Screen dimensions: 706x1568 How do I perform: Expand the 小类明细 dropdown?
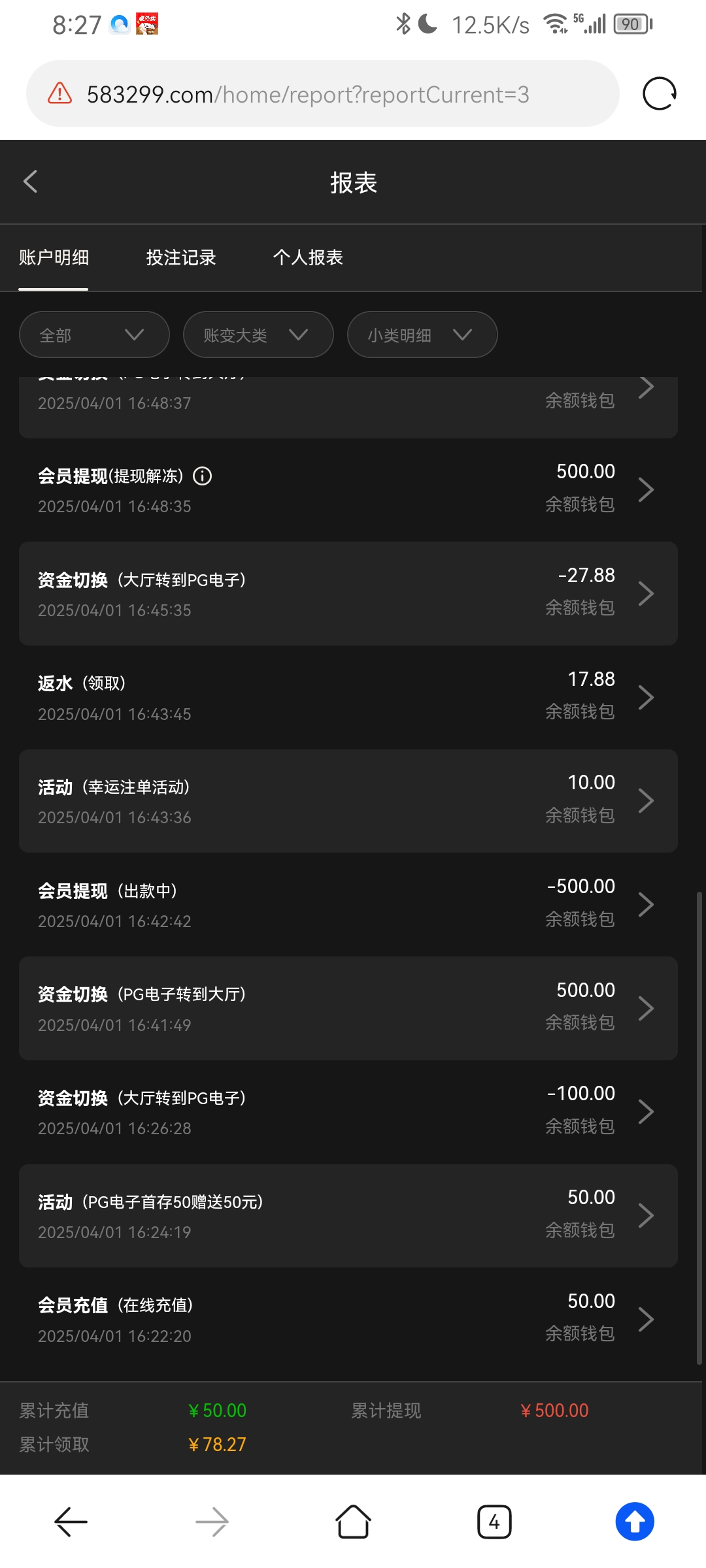click(x=422, y=335)
